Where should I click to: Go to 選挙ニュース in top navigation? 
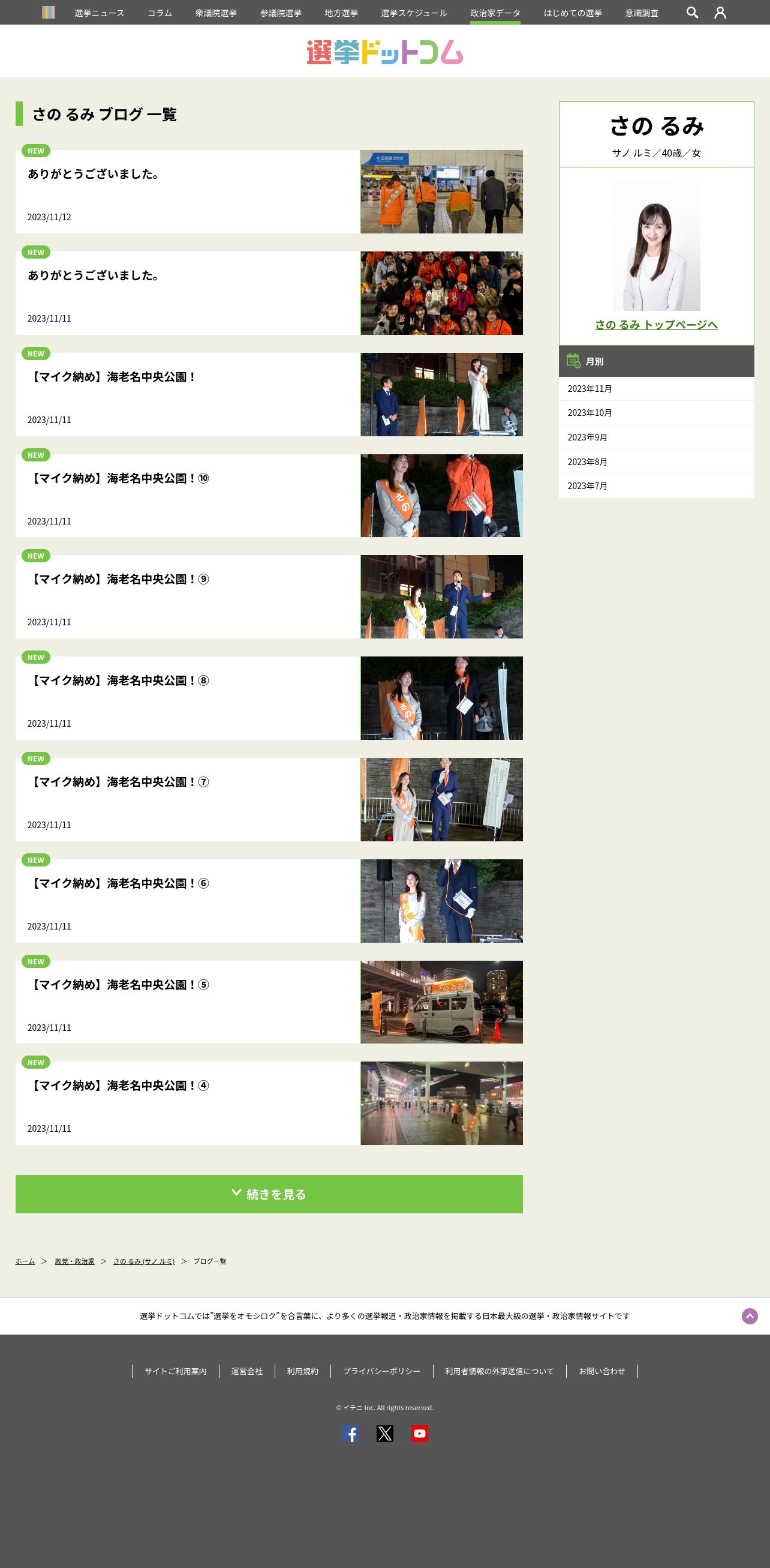point(99,13)
